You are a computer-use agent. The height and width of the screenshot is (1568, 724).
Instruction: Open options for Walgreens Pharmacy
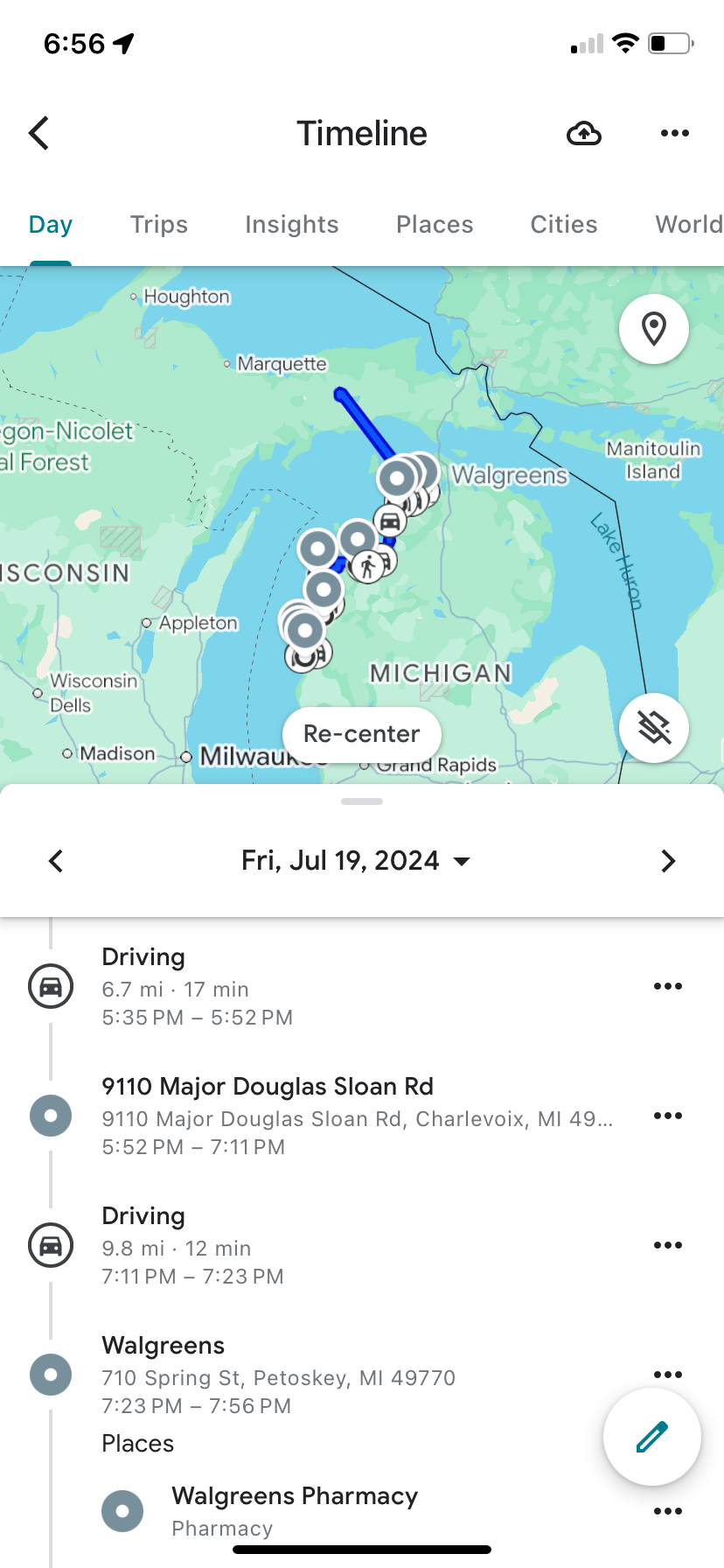click(668, 1511)
